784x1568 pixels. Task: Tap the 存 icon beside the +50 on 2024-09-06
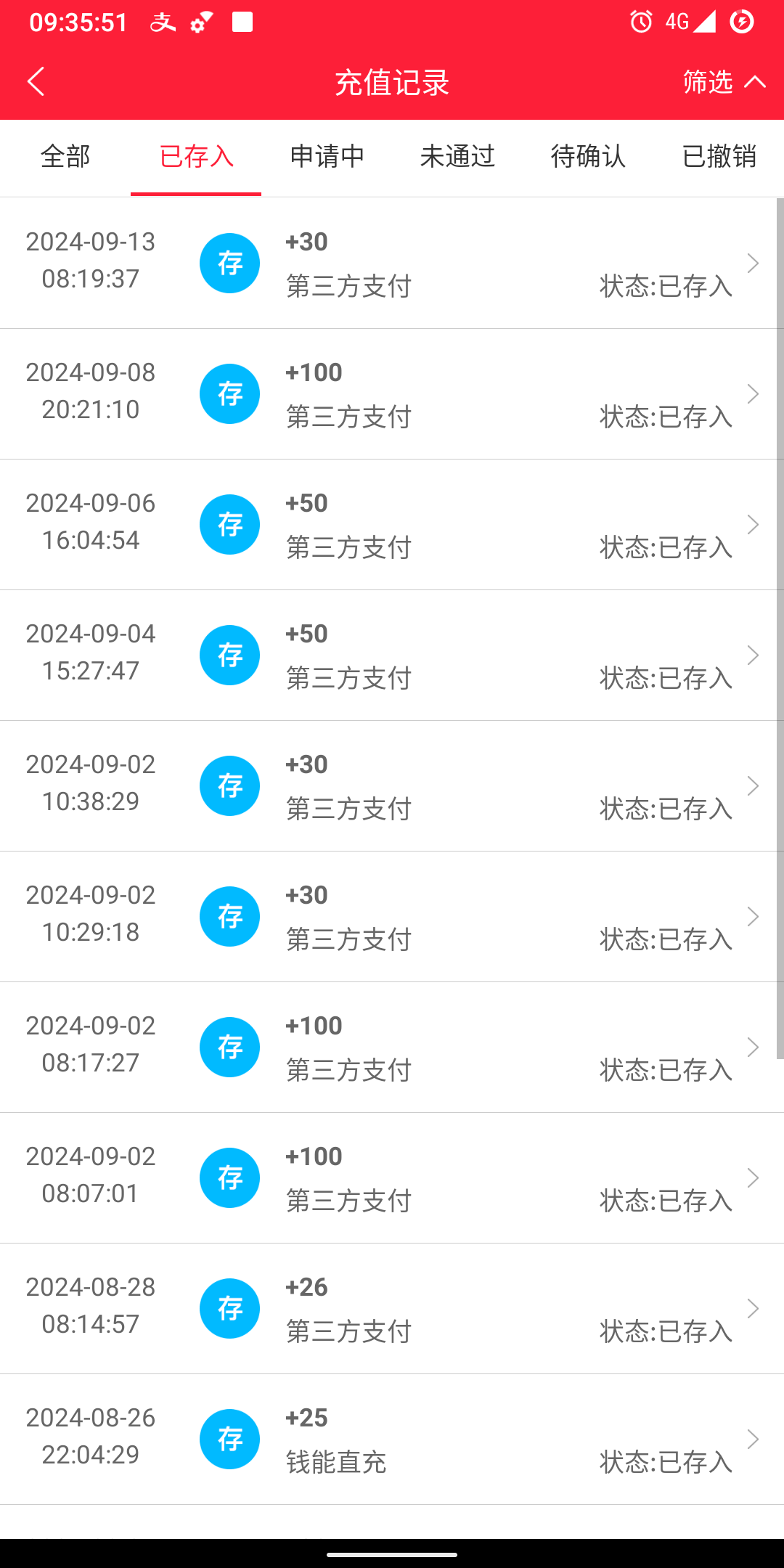click(x=229, y=524)
